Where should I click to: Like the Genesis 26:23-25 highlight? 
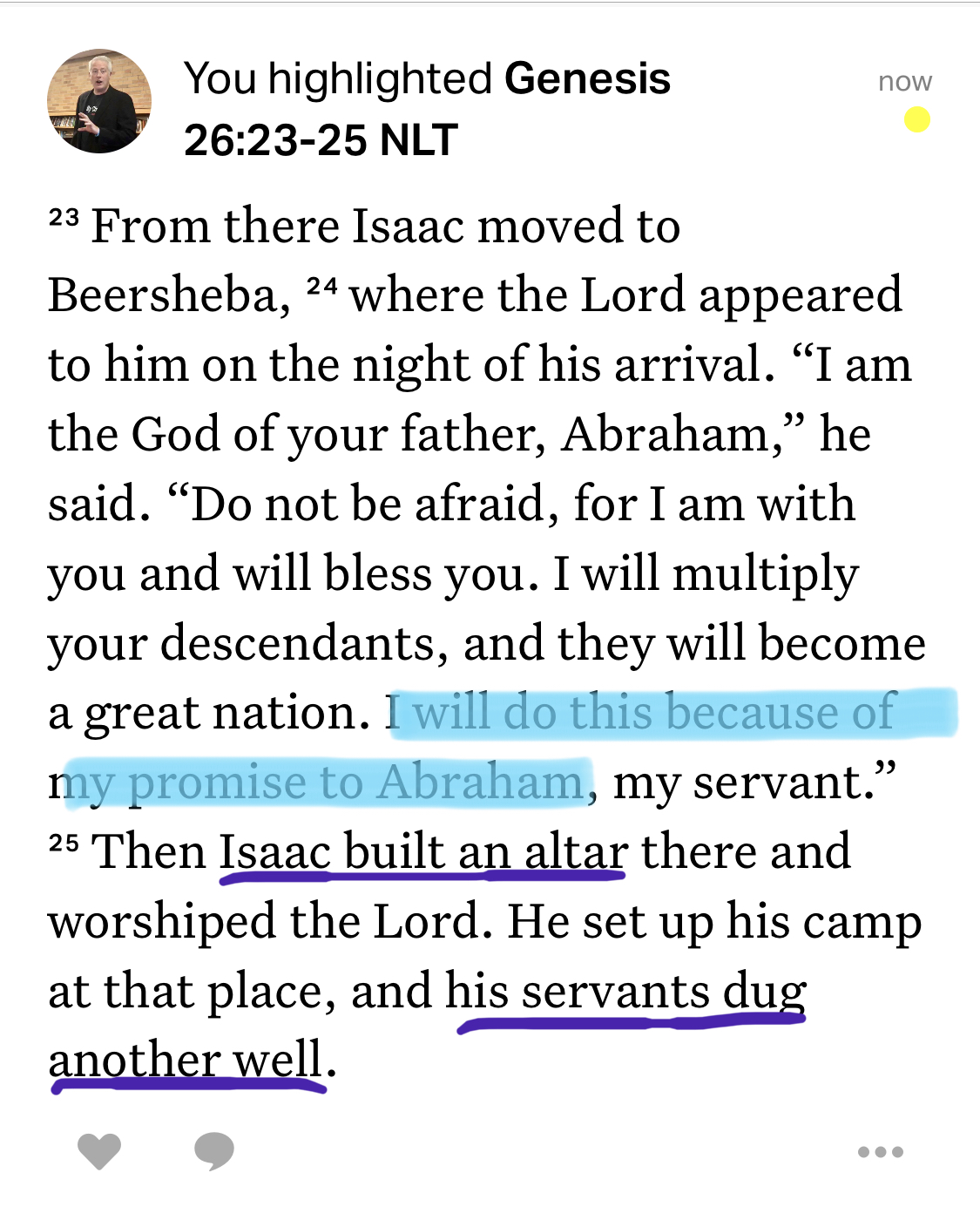[x=98, y=1151]
